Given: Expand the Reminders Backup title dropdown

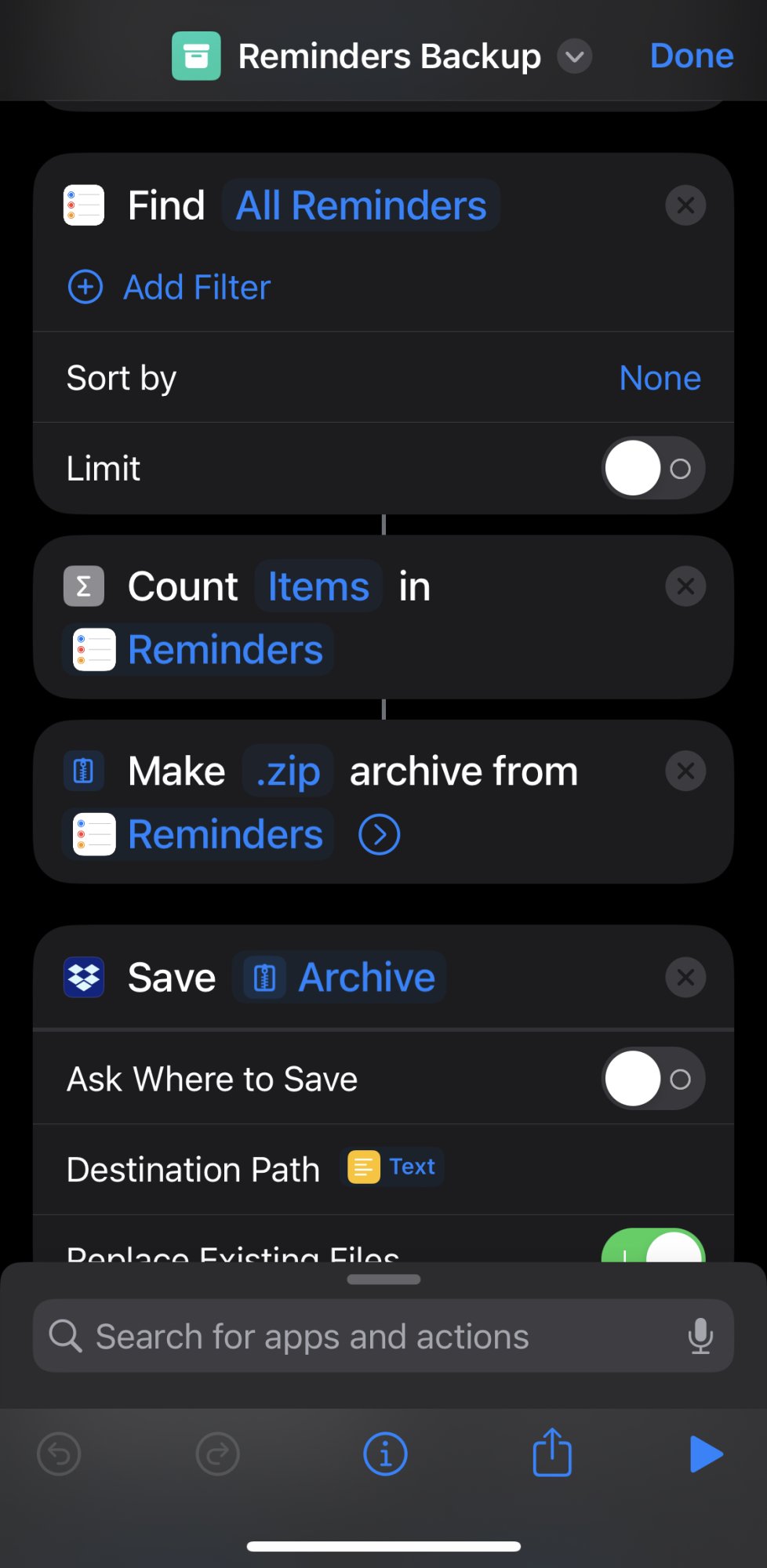Looking at the screenshot, I should point(575,56).
